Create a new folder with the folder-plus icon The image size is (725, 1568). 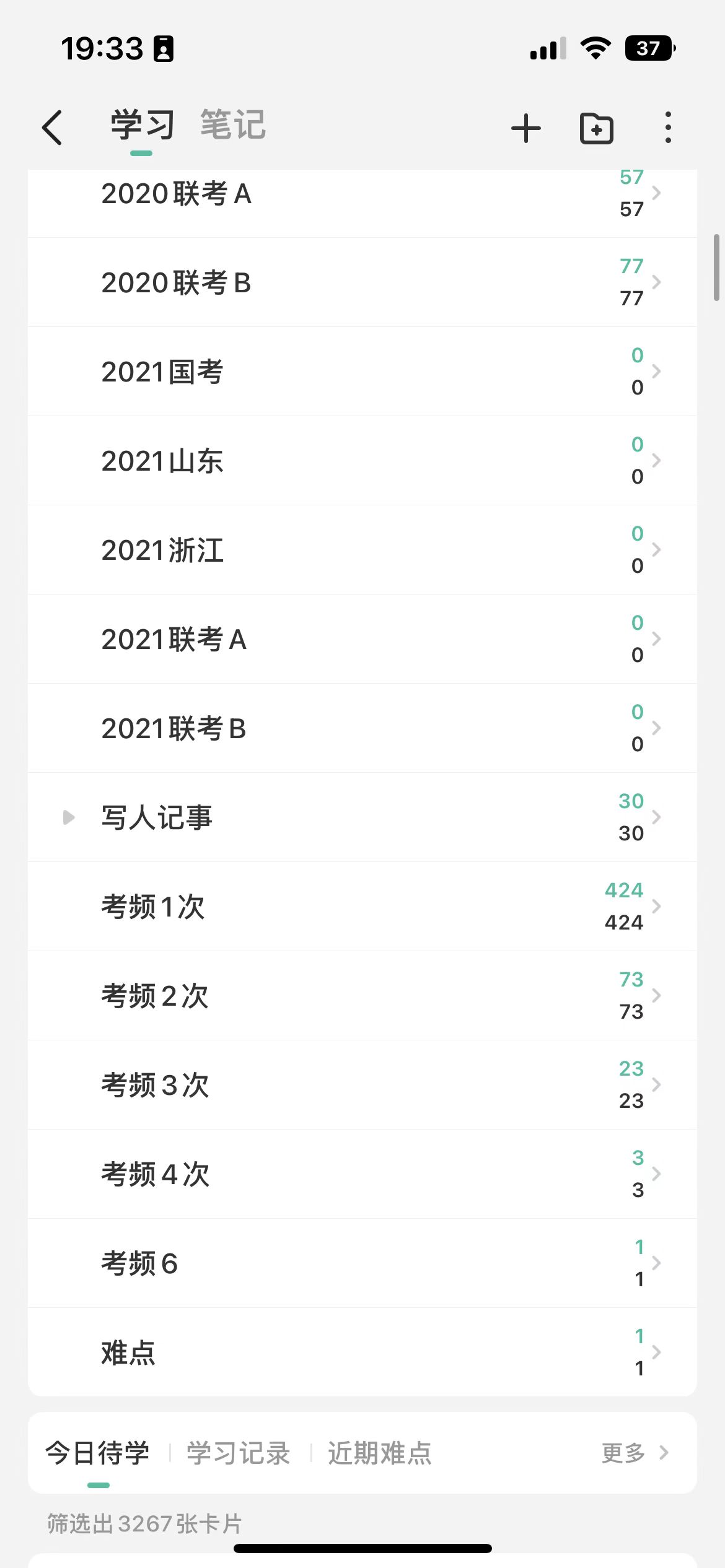pos(597,128)
